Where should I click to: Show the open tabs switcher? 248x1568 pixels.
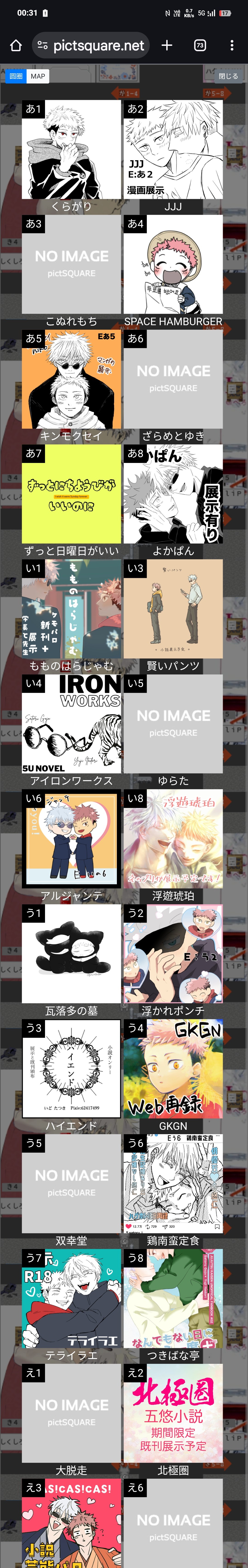200,45
